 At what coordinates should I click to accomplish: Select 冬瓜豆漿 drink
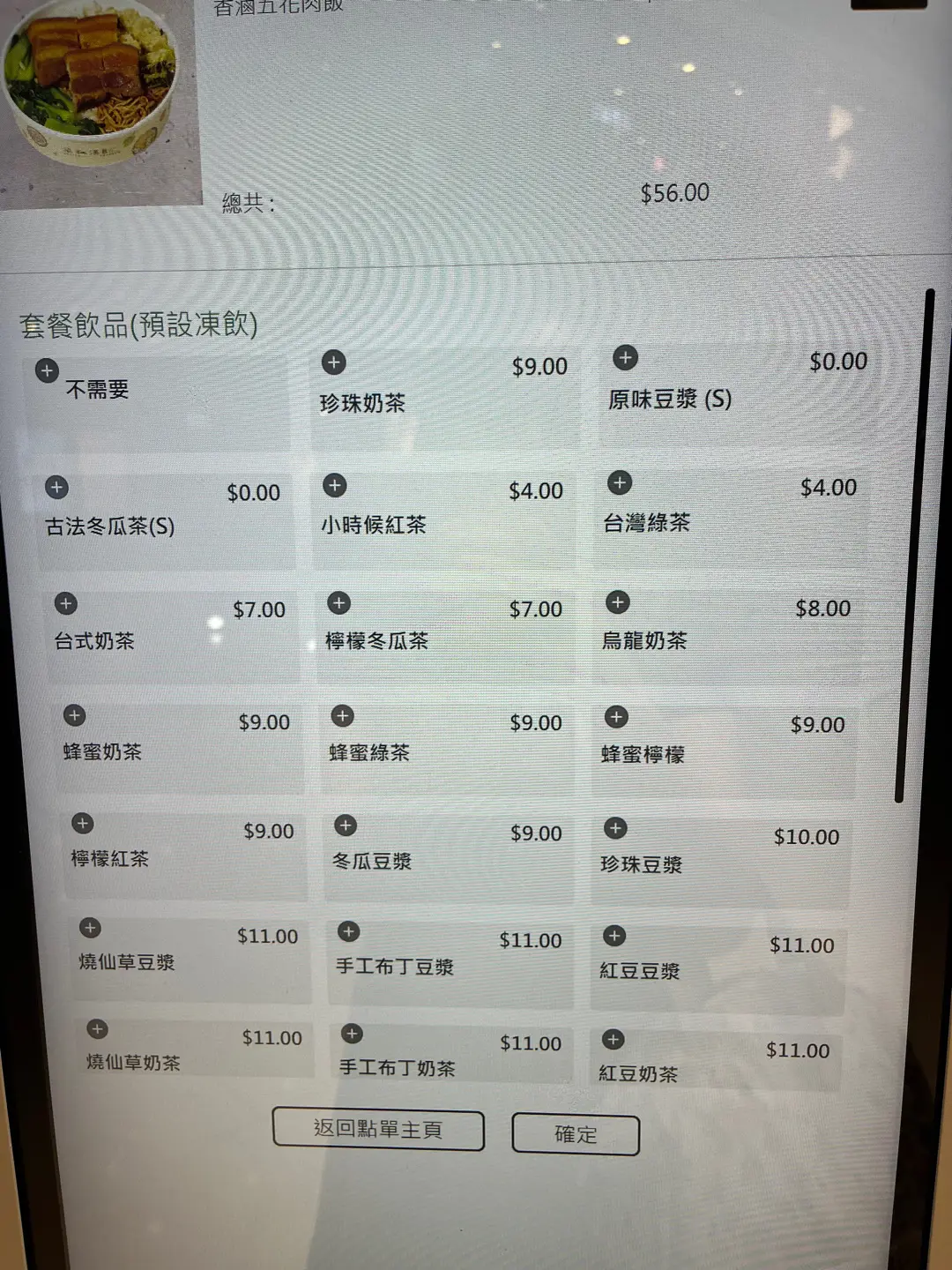[346, 825]
